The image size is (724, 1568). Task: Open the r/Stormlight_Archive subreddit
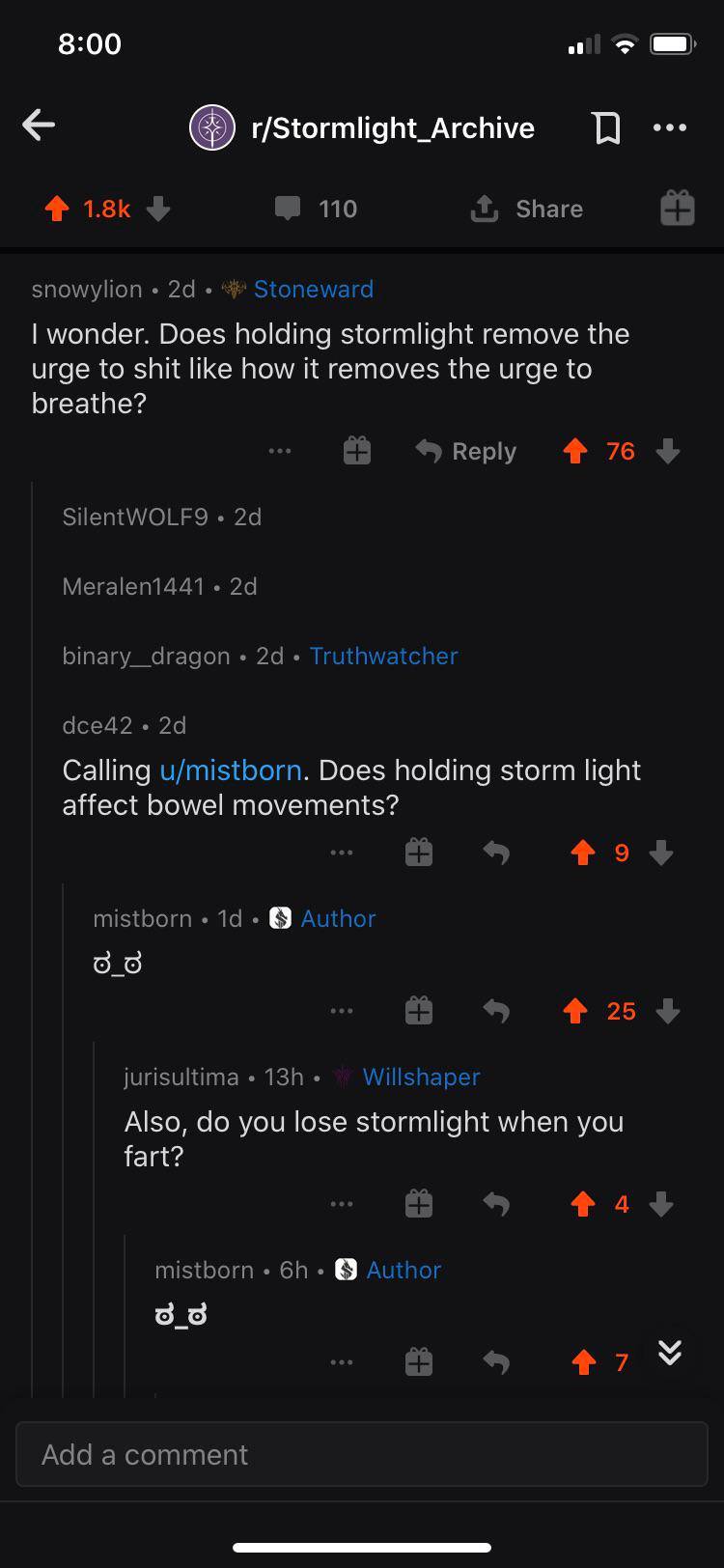click(391, 127)
